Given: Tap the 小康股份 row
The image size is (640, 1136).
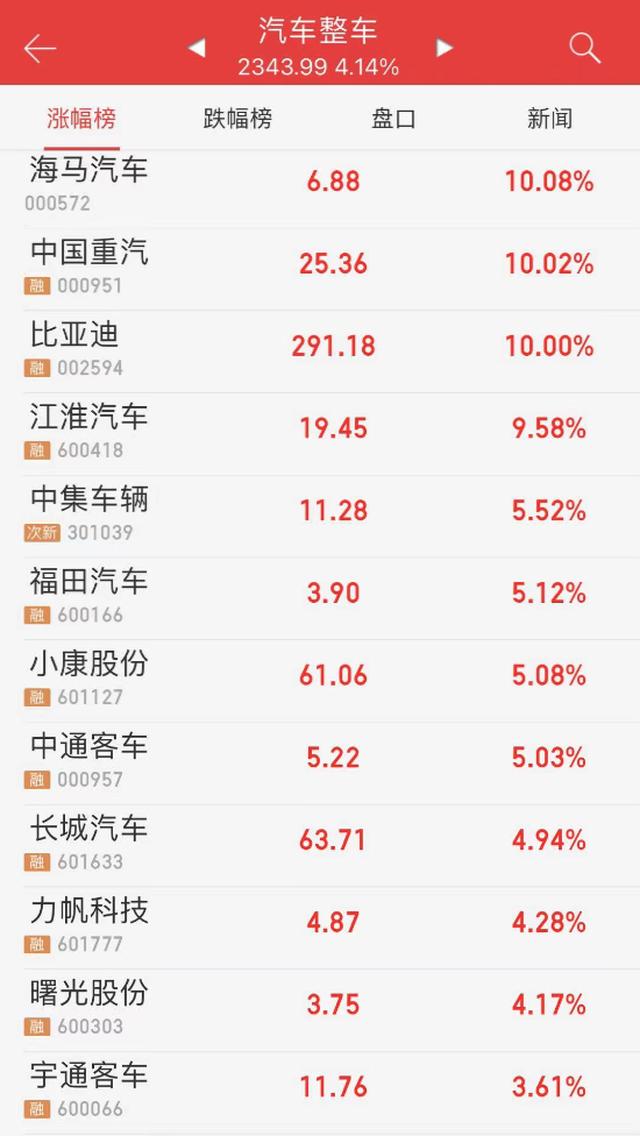Looking at the screenshot, I should pos(320,680).
